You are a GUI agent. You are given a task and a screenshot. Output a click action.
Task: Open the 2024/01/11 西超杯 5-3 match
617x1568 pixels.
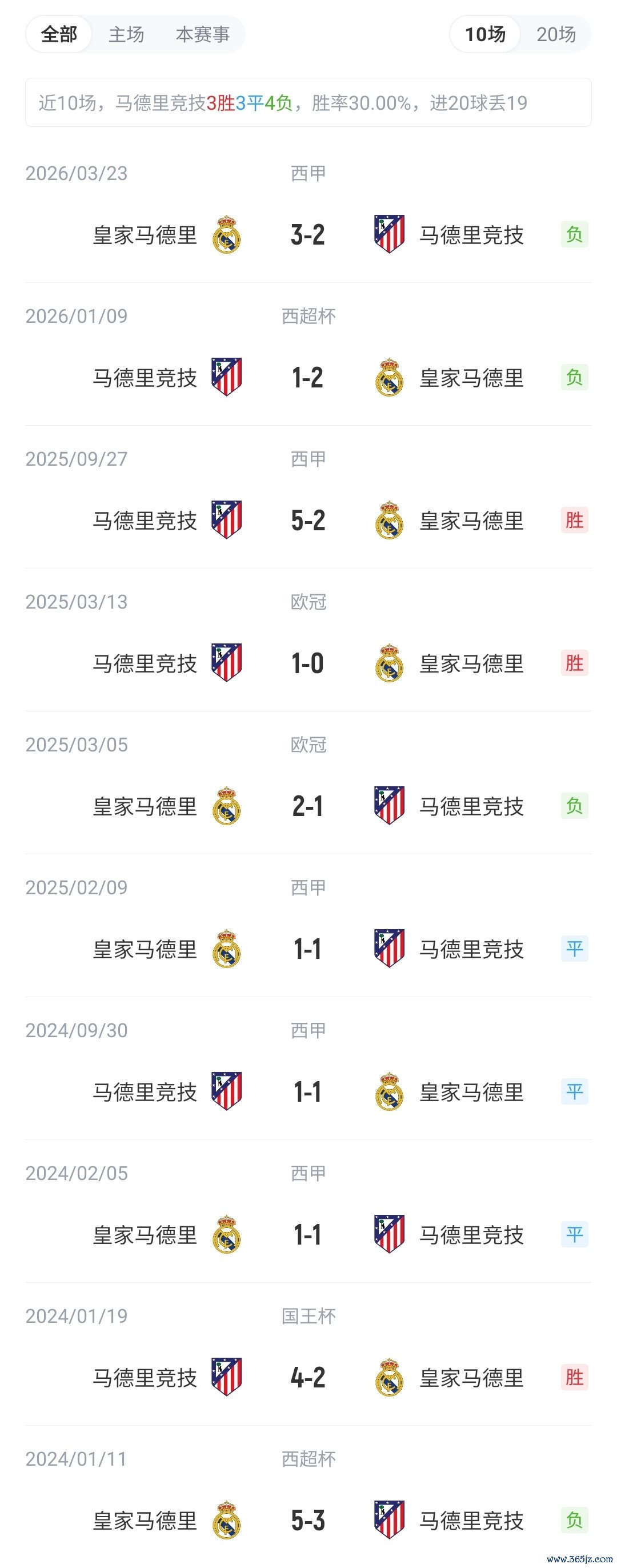pos(308,1497)
